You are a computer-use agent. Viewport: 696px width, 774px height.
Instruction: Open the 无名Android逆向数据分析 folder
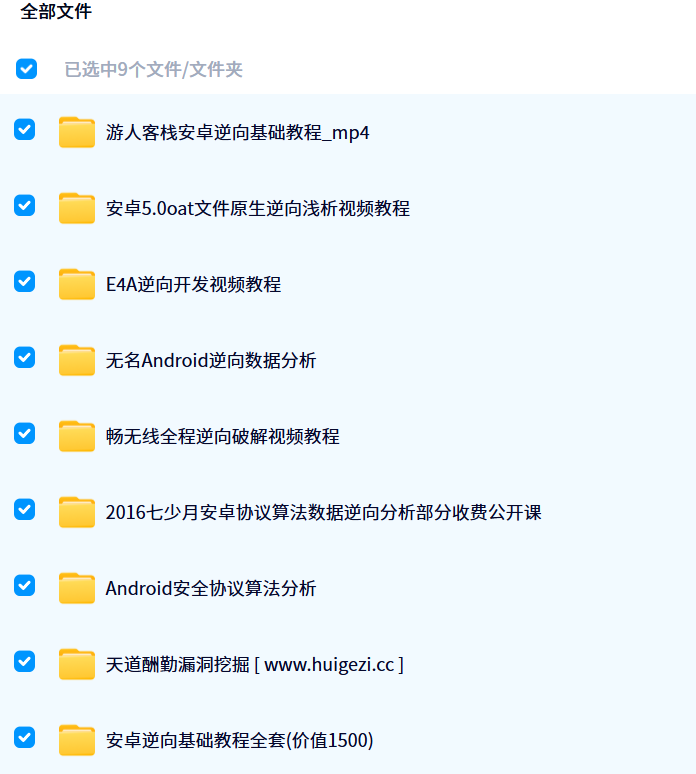pos(211,360)
